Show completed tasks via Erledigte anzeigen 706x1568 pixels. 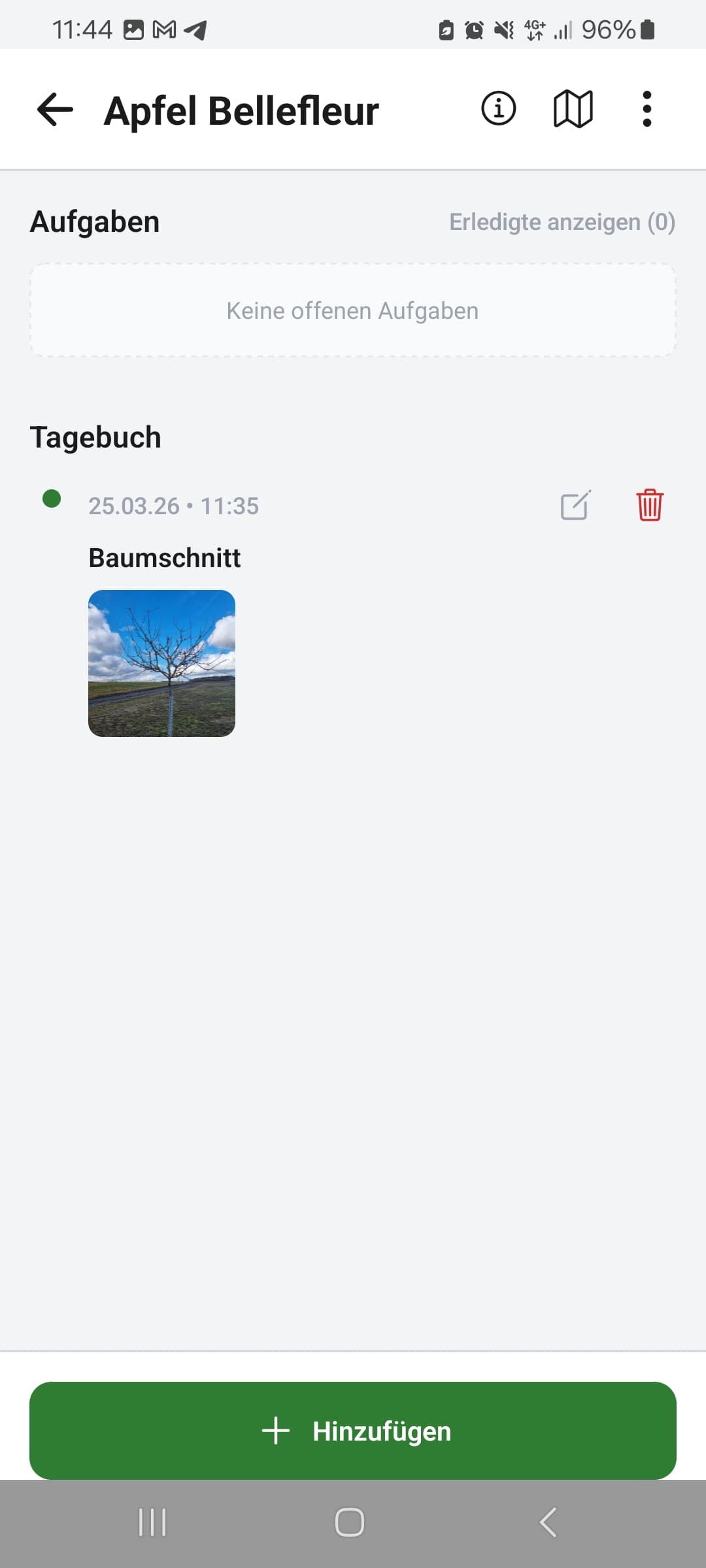click(x=562, y=222)
